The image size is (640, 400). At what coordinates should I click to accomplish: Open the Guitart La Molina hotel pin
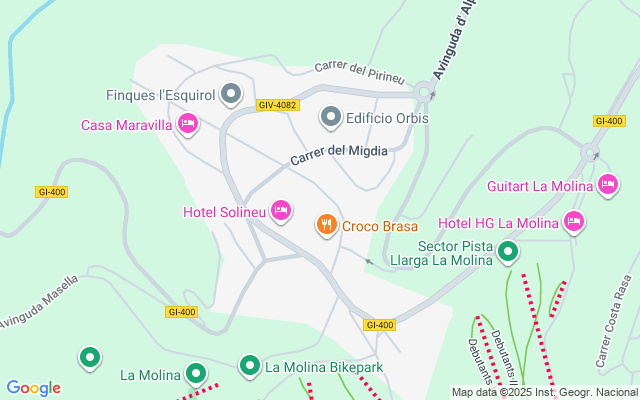pos(608,185)
